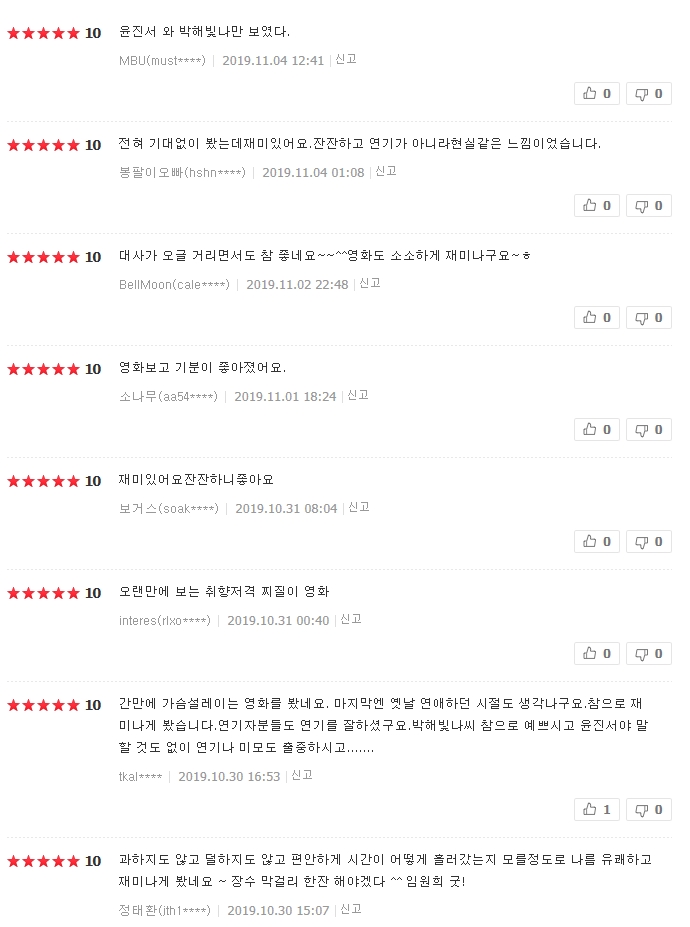
Task: Like the review by 봉팔이오빠(hshn****)
Action: coord(596,206)
